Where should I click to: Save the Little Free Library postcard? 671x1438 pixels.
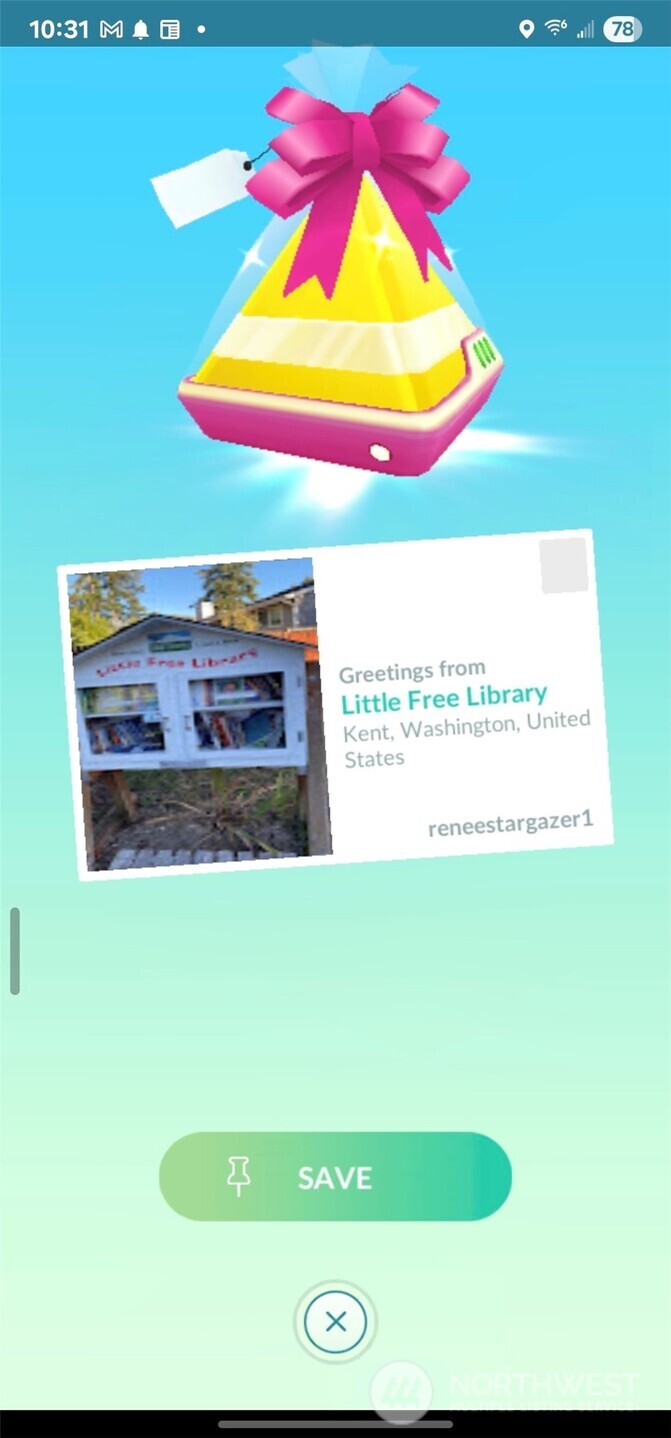click(335, 1177)
